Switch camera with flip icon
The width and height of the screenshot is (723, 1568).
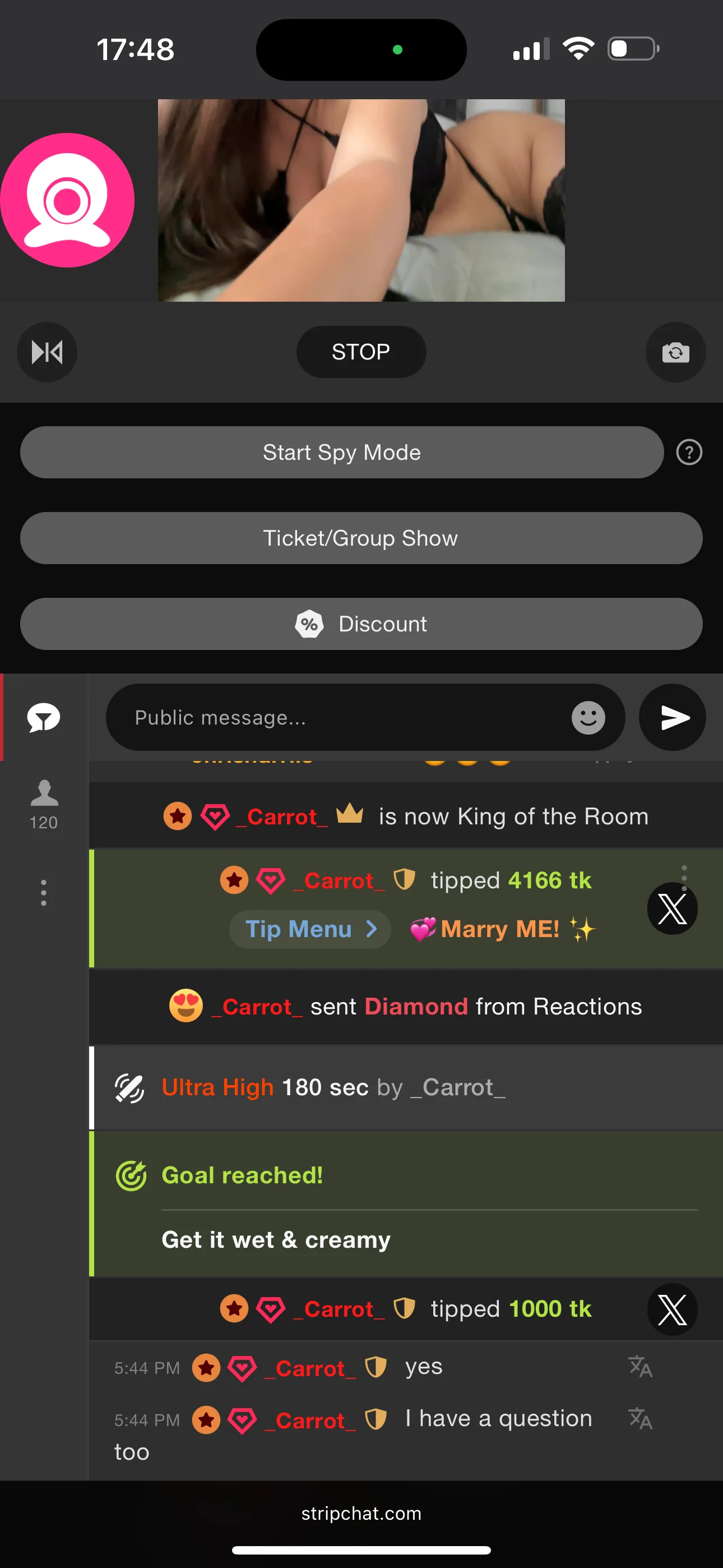675,352
